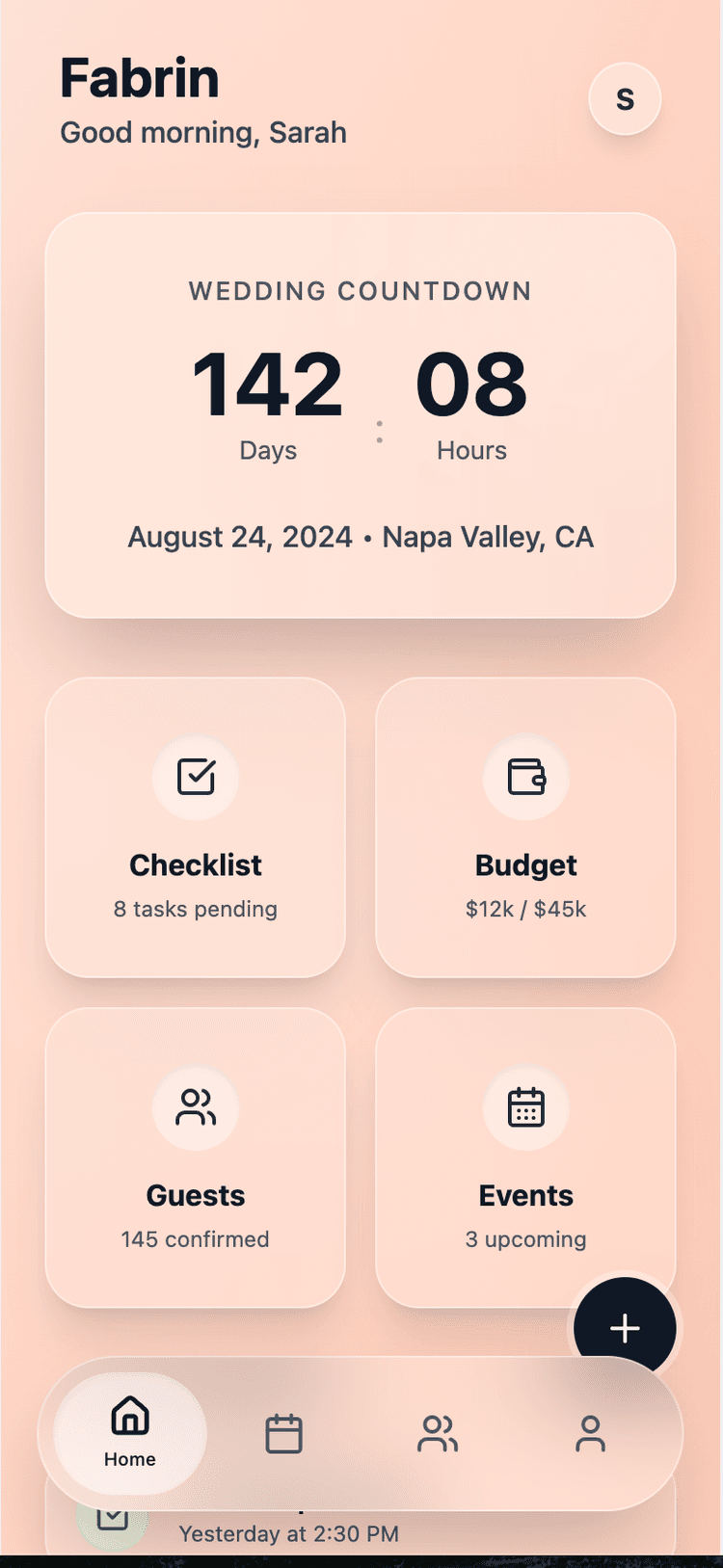The width and height of the screenshot is (723, 1568).
Task: Tap the Guests people icon
Action: (x=196, y=1108)
